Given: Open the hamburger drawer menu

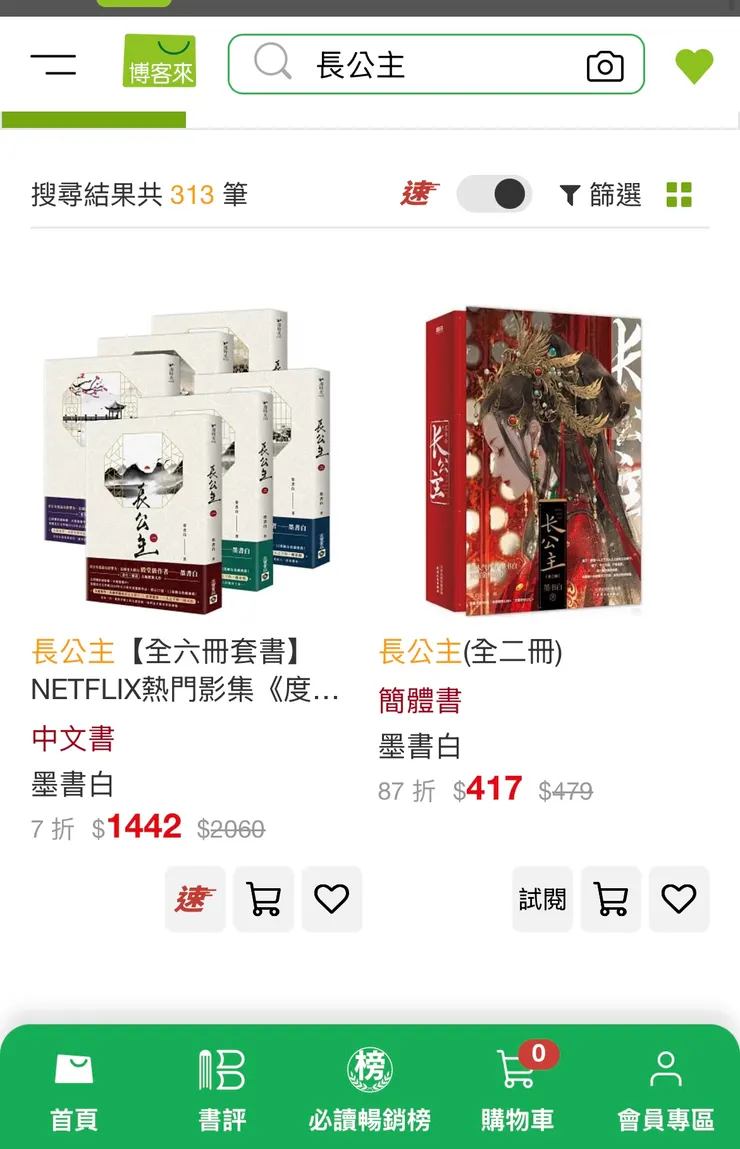Looking at the screenshot, I should pyautogui.click(x=53, y=65).
